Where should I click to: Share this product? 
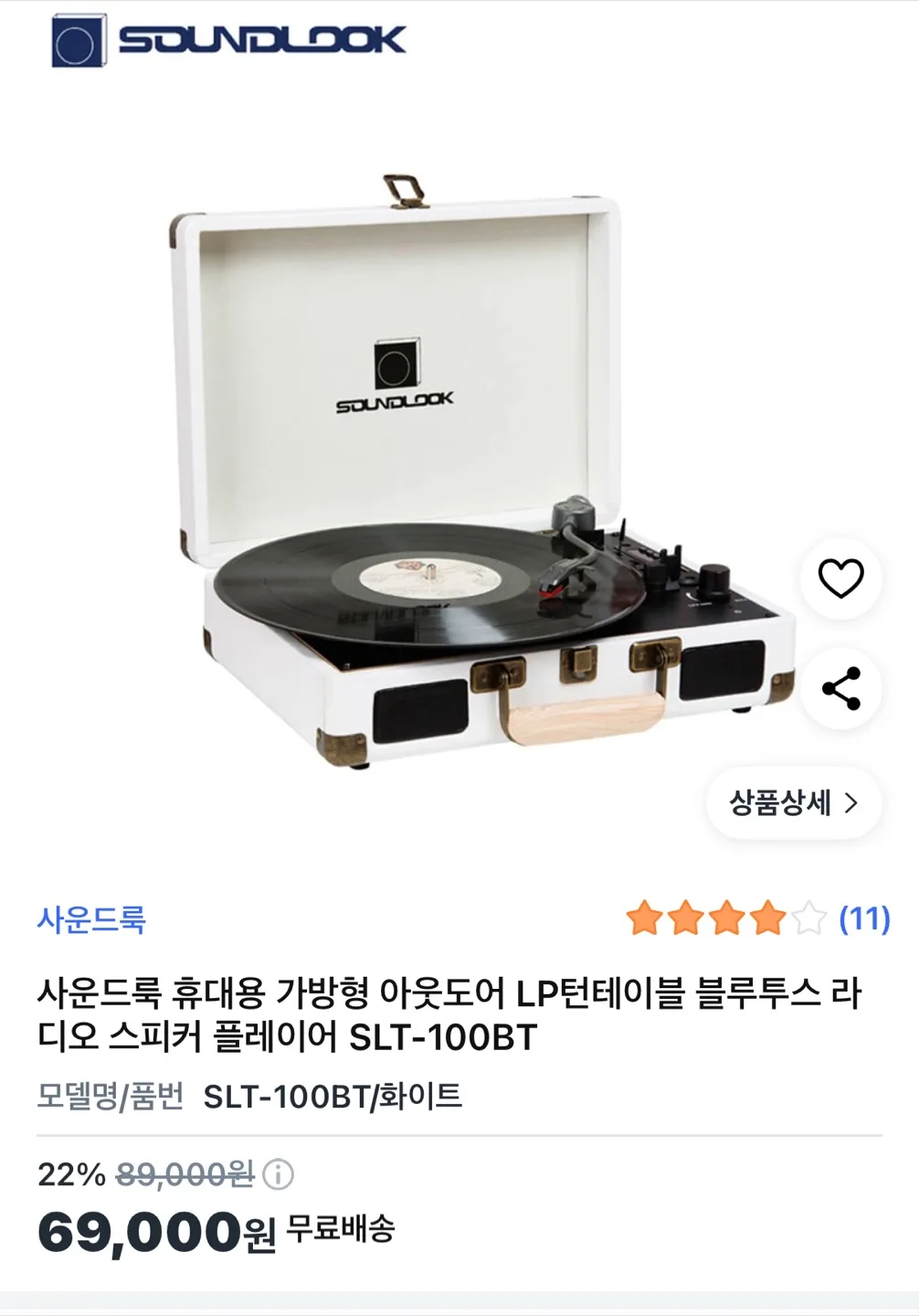(x=840, y=689)
